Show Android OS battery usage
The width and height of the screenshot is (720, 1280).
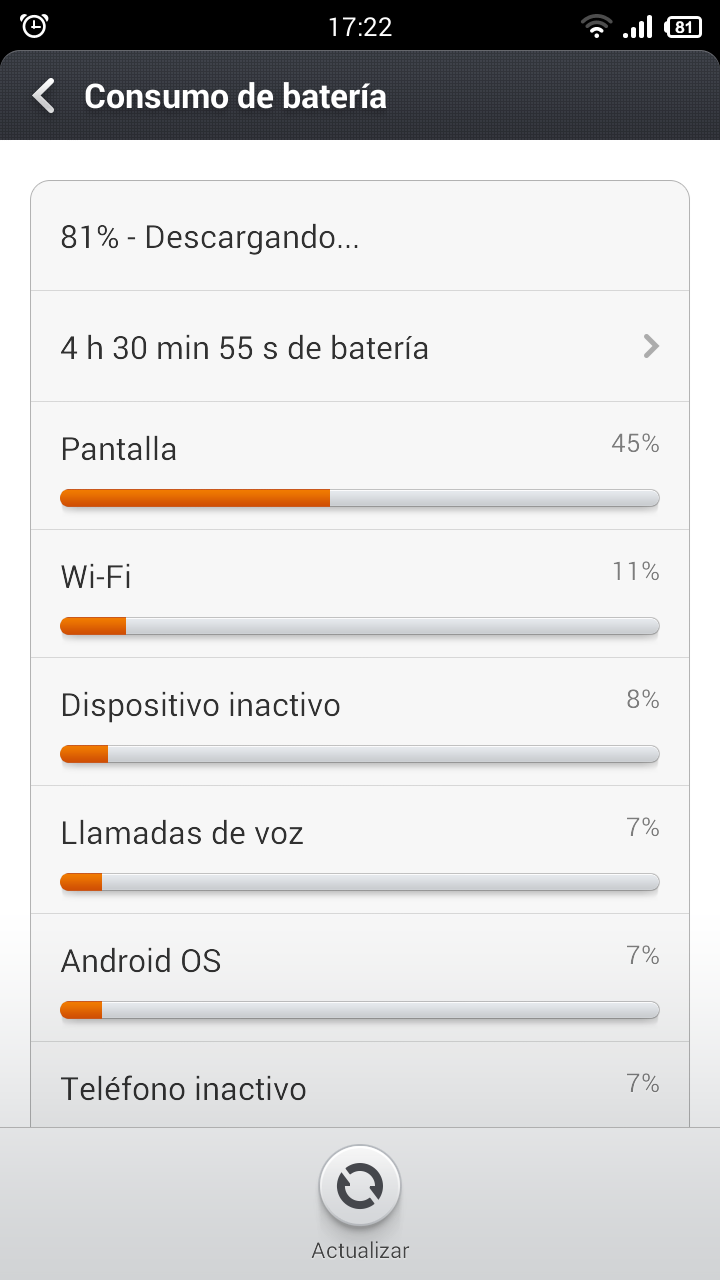(x=360, y=978)
